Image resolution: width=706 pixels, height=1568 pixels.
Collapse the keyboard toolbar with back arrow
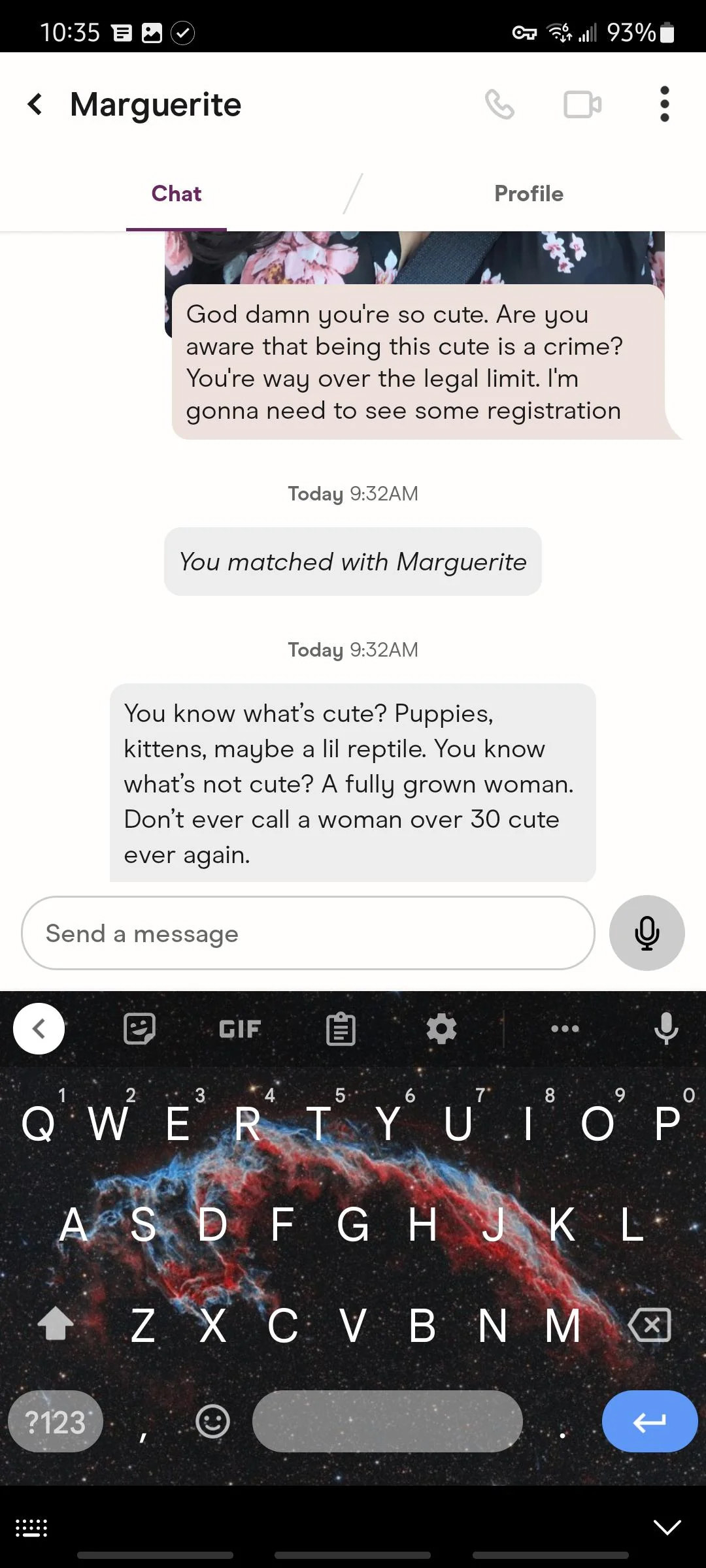pyautogui.click(x=39, y=1029)
